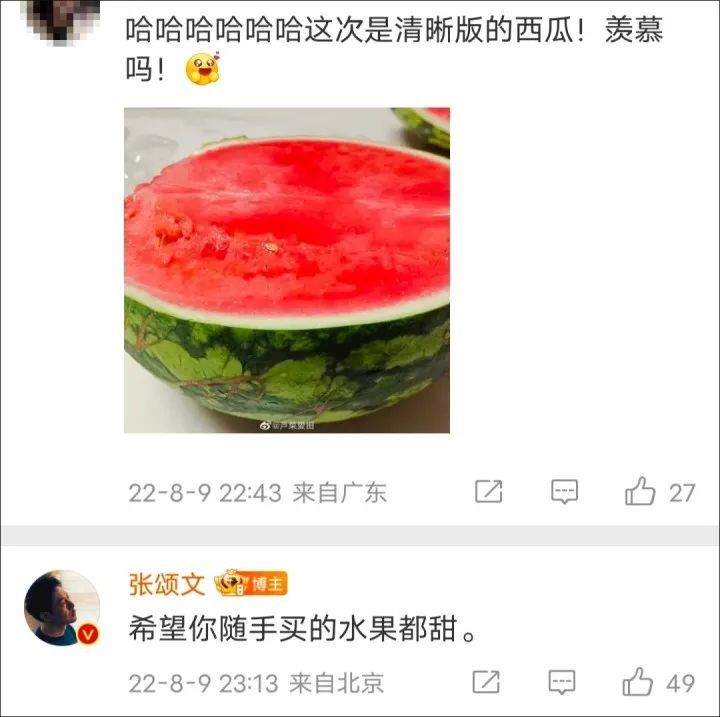
Task: Comment on the reply 希望你随手买的水果都甜
Action: 563,683
